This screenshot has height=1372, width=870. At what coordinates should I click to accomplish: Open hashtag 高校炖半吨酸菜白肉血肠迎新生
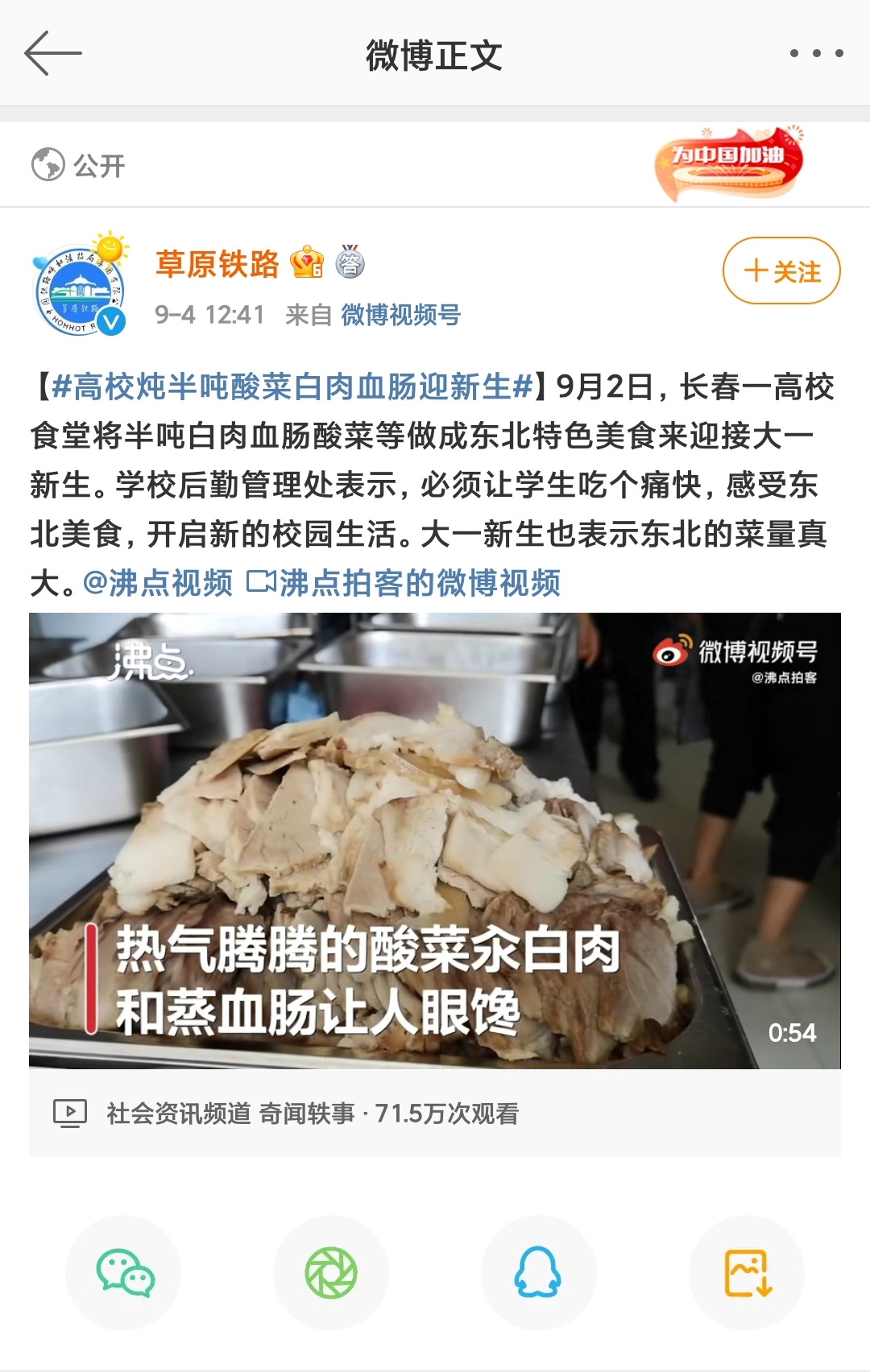[x=292, y=387]
